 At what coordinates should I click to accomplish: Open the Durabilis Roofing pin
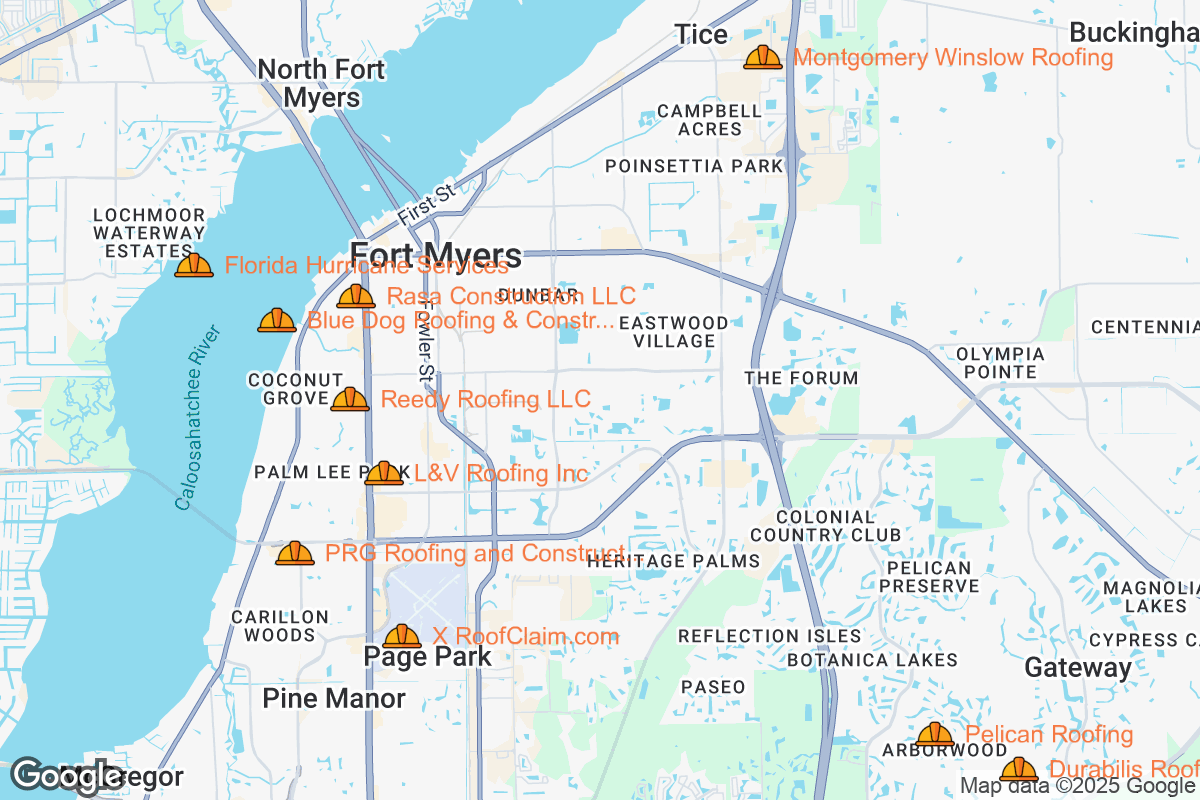(x=1019, y=770)
